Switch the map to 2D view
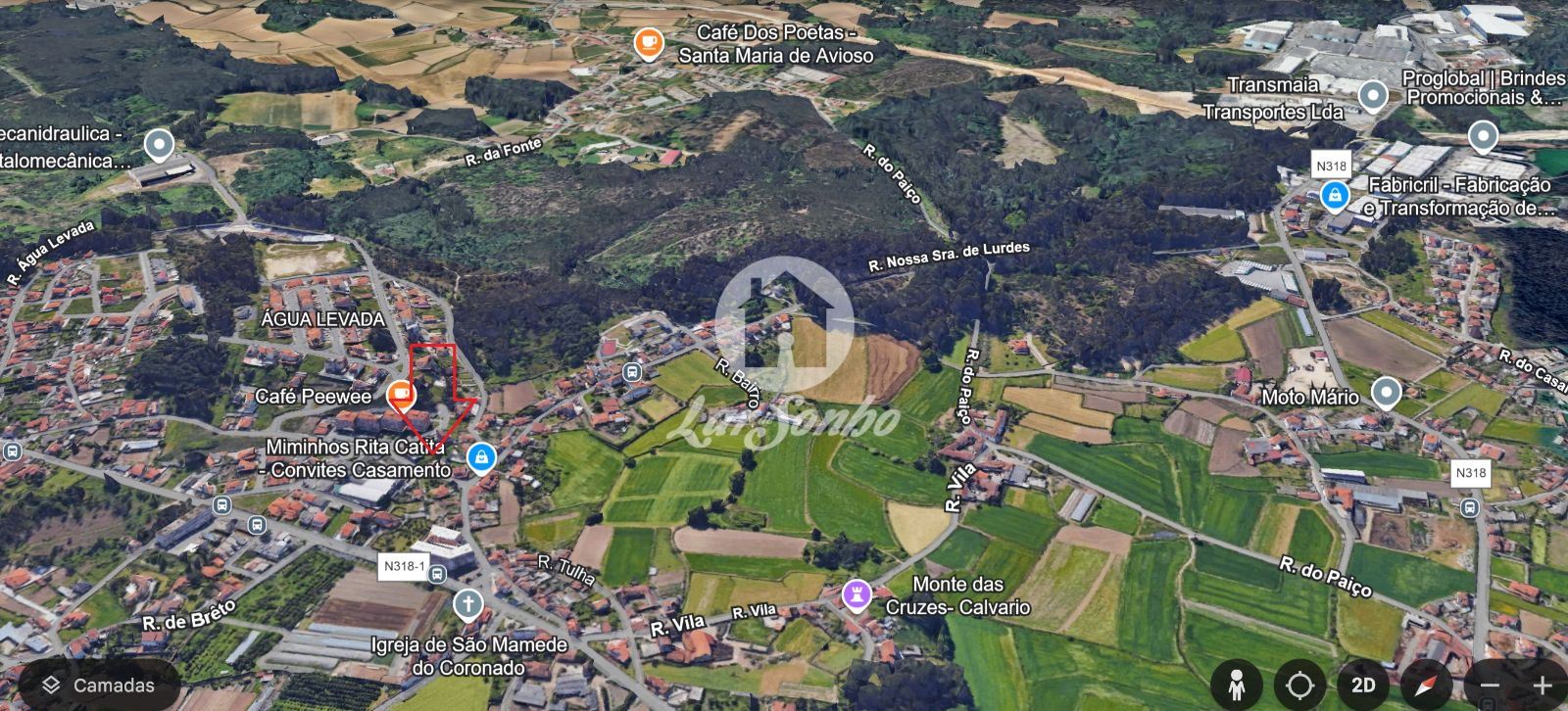Screen dimensions: 1568x711 pyautogui.click(x=1362, y=685)
